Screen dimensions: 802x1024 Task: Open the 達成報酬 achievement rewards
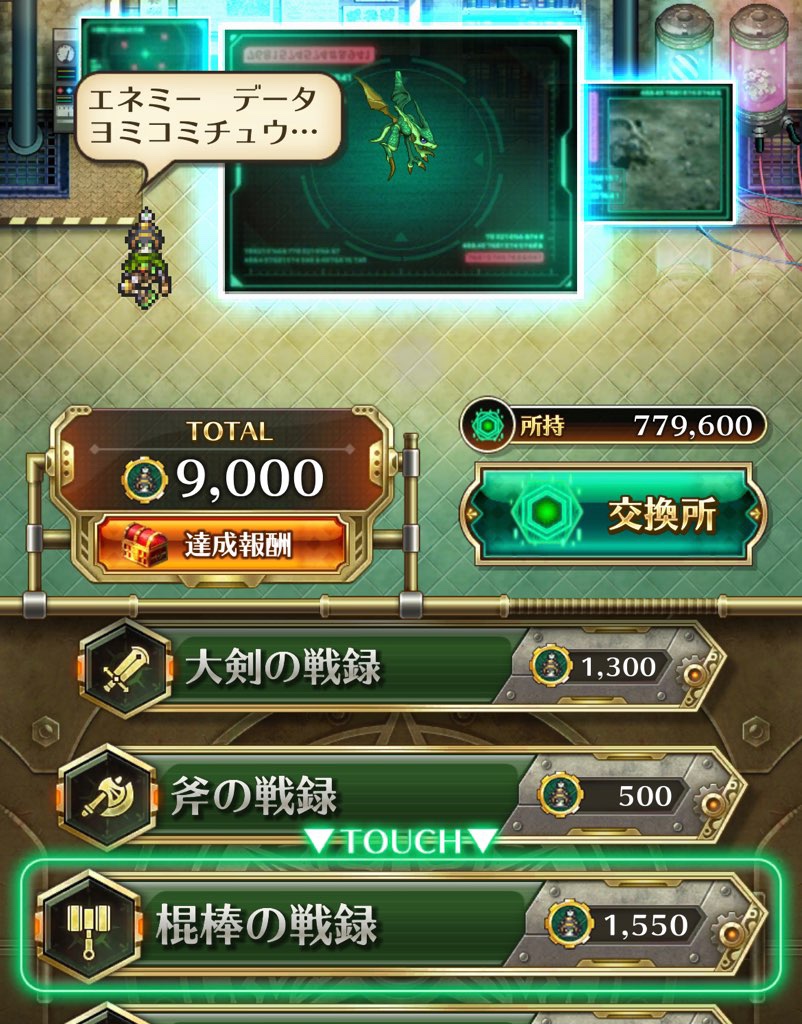tap(221, 545)
